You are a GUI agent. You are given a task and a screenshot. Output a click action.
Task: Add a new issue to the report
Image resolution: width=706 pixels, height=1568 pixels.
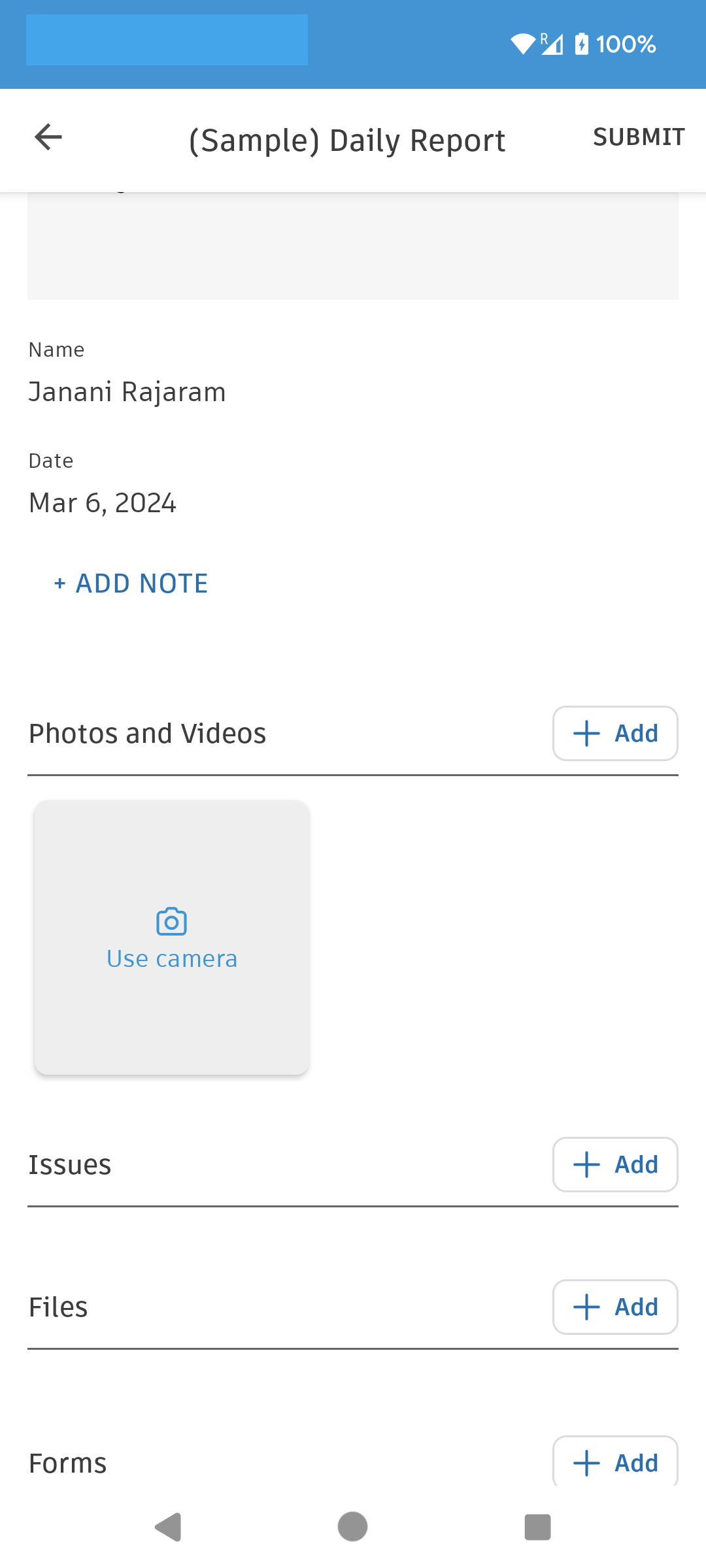[x=614, y=1164]
